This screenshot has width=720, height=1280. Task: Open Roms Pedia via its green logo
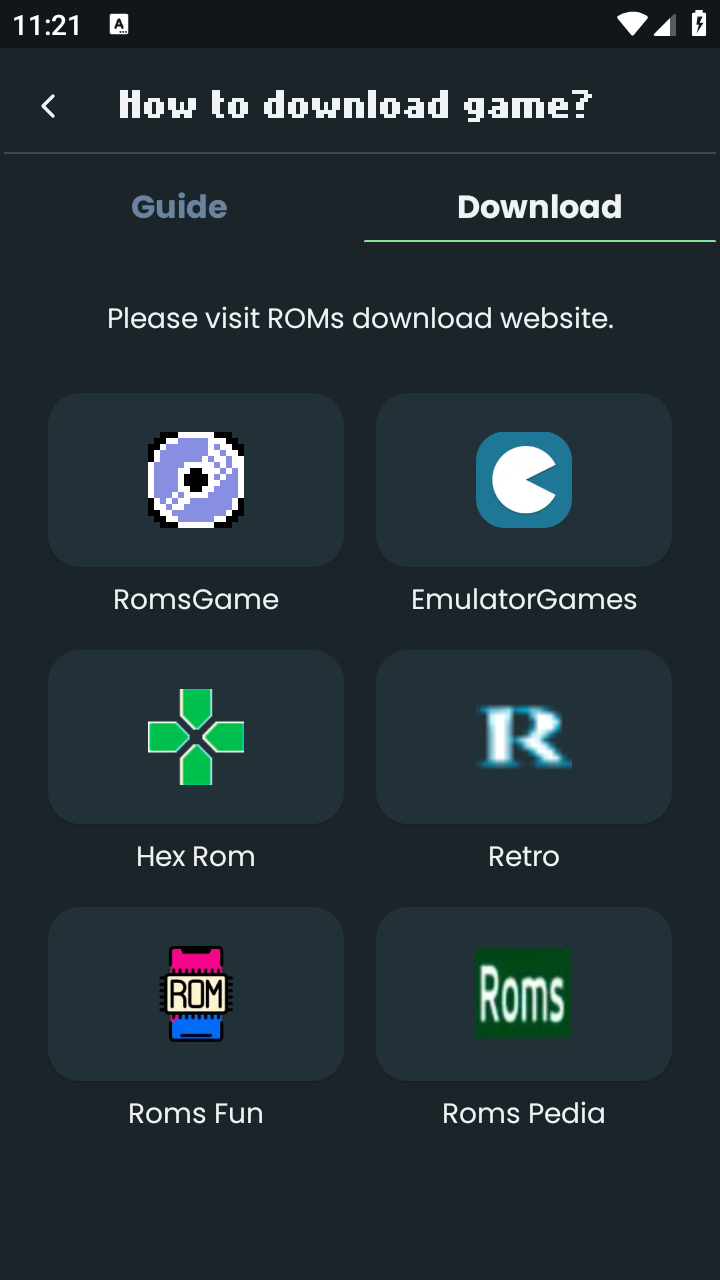[x=523, y=992]
